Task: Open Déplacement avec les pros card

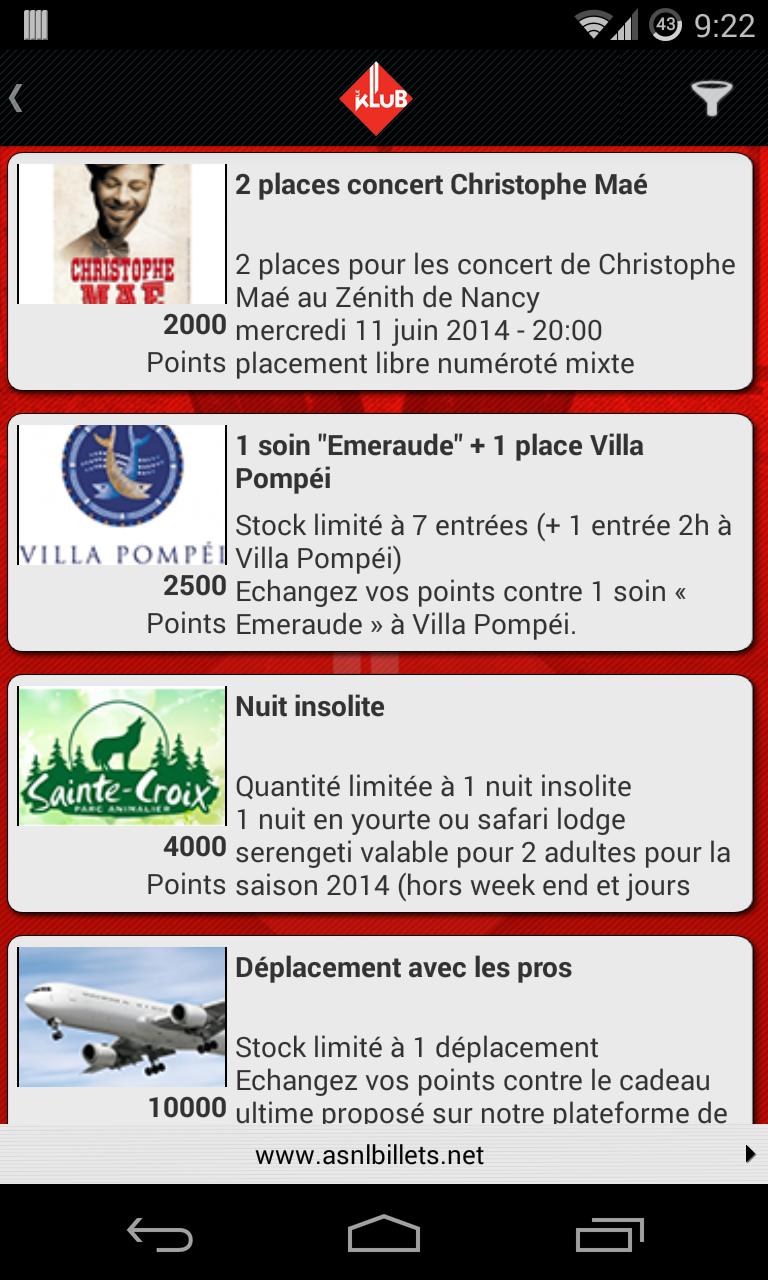Action: [380, 1030]
